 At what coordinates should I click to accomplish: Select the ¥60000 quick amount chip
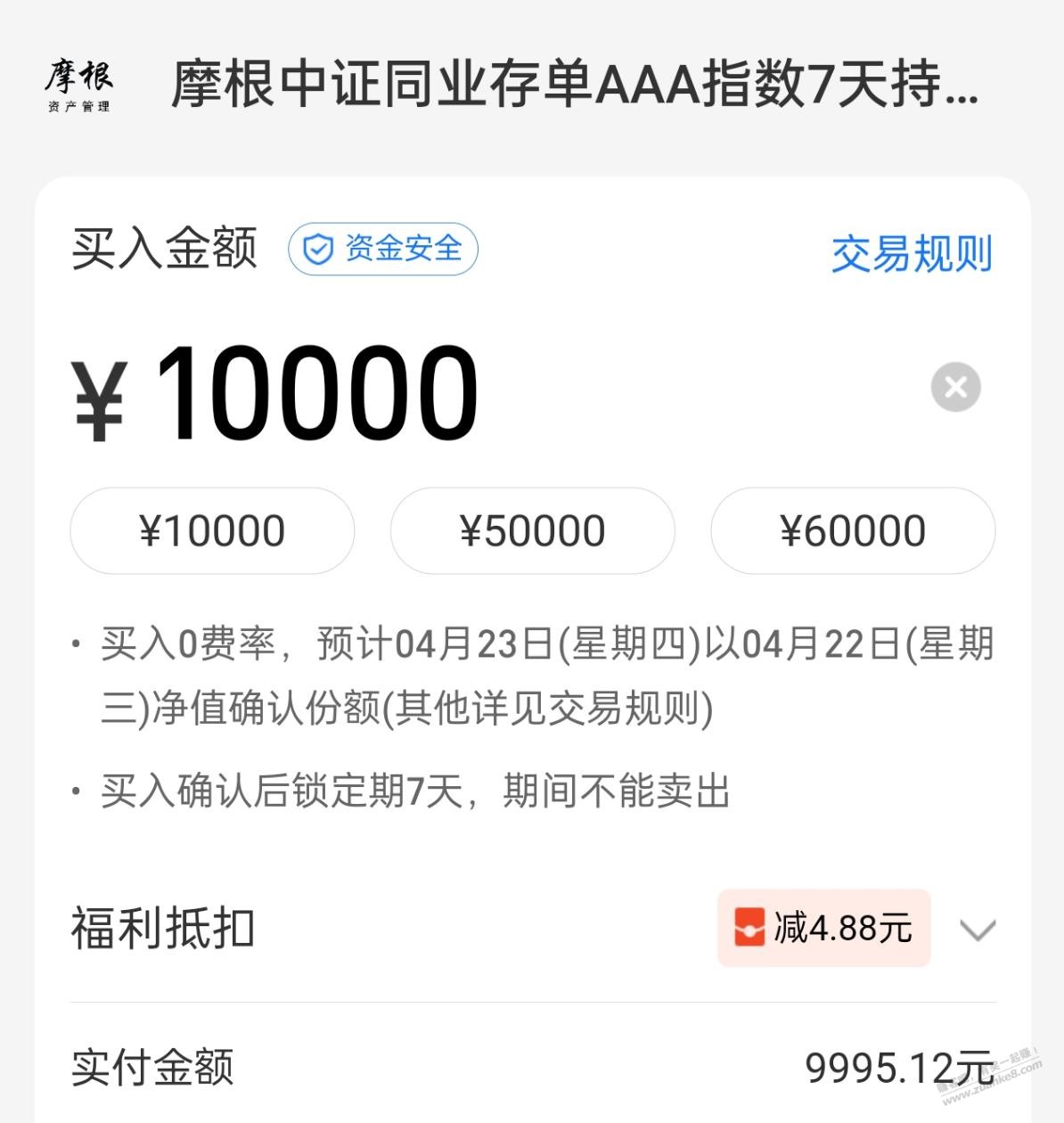852,529
